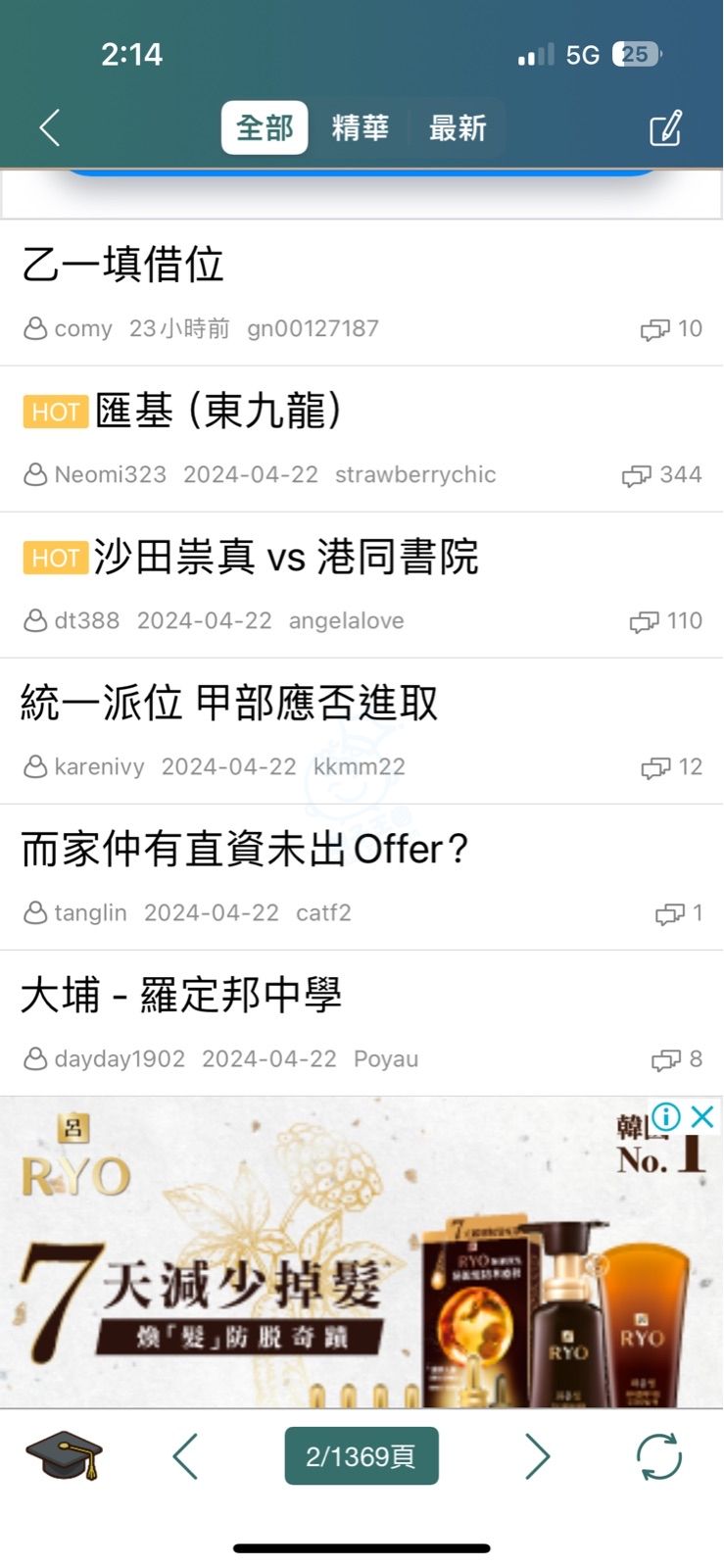The height and width of the screenshot is (1568, 724).
Task: Select the 全部 tab
Action: click(265, 127)
